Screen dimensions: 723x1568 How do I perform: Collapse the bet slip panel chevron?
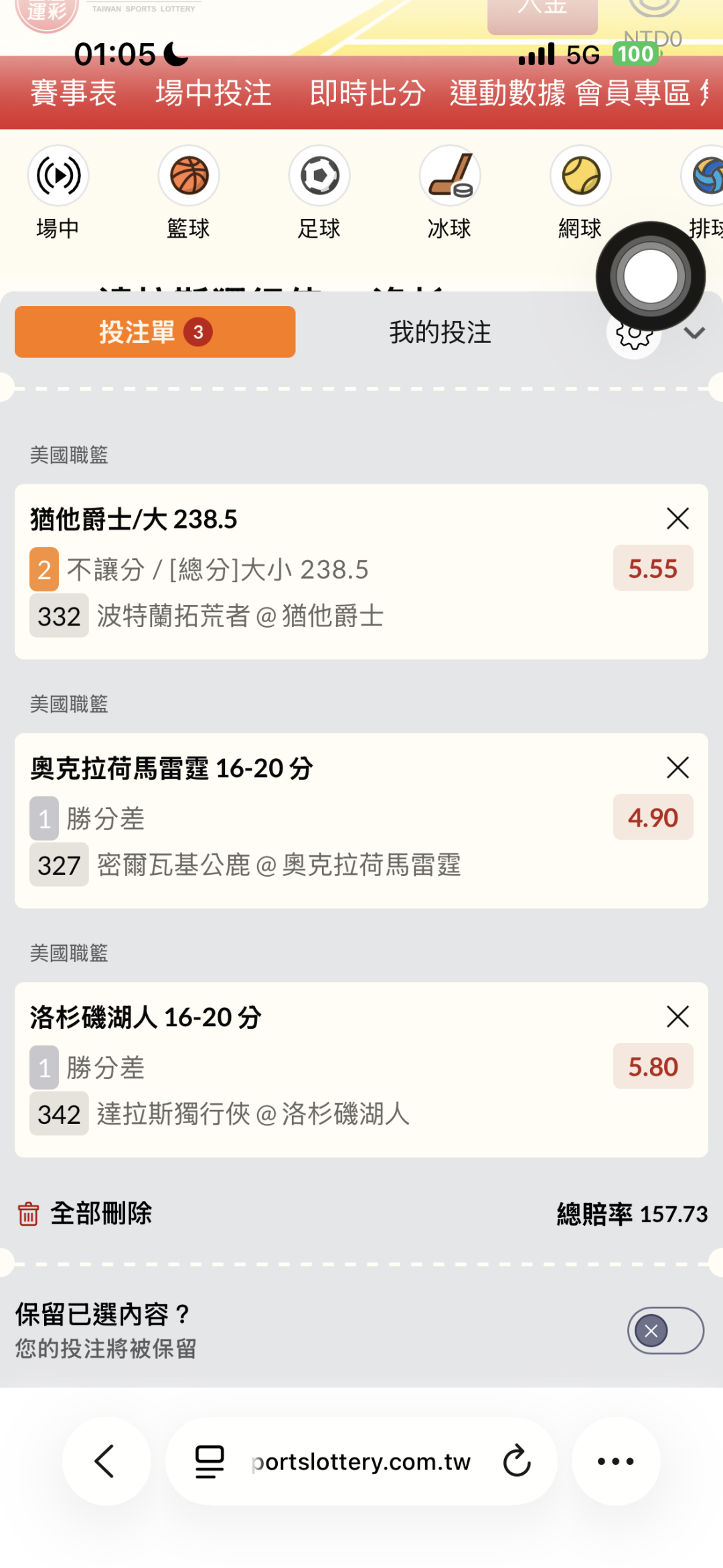(x=695, y=334)
